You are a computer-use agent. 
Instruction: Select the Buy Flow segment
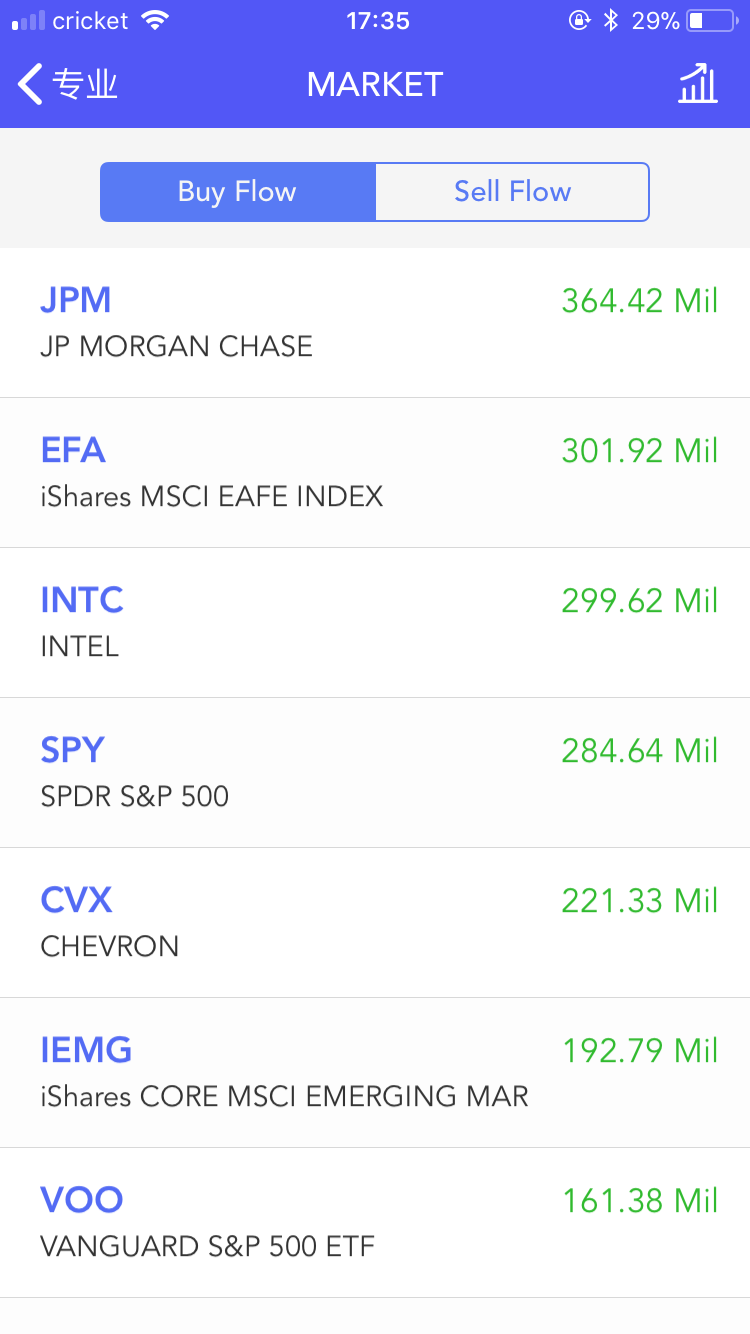click(238, 192)
